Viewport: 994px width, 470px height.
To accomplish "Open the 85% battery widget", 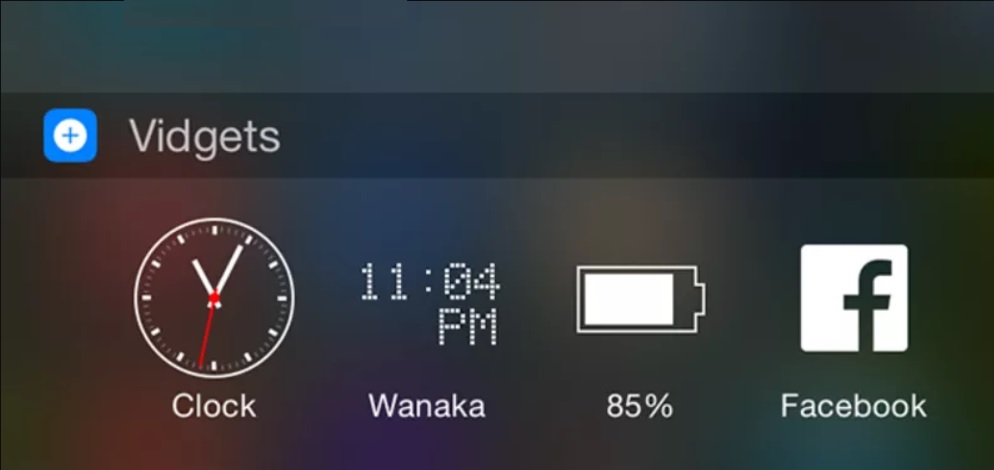I will (640, 298).
